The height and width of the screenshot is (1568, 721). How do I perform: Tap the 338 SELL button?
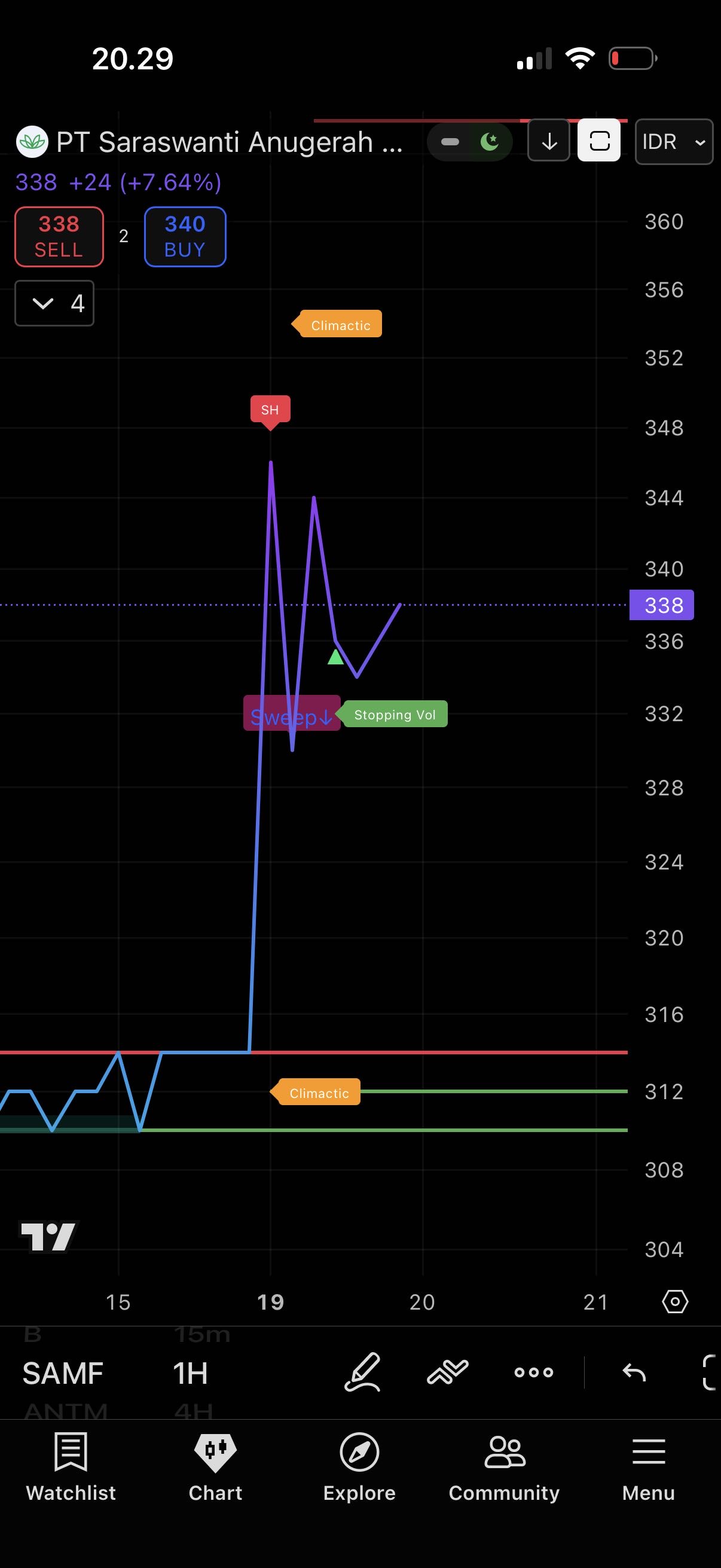pos(59,237)
